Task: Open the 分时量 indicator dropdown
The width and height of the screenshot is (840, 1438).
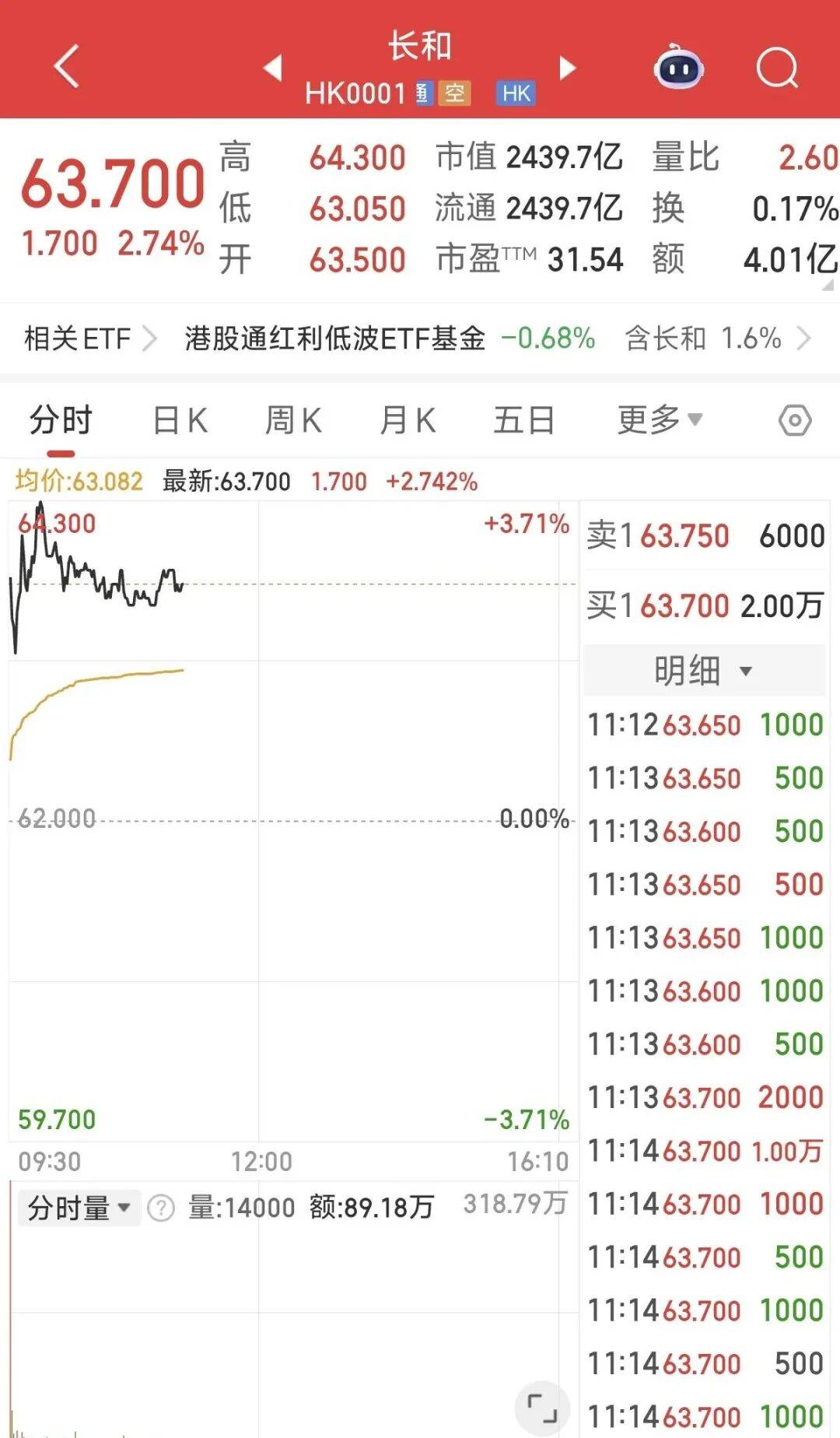Action: click(79, 1208)
